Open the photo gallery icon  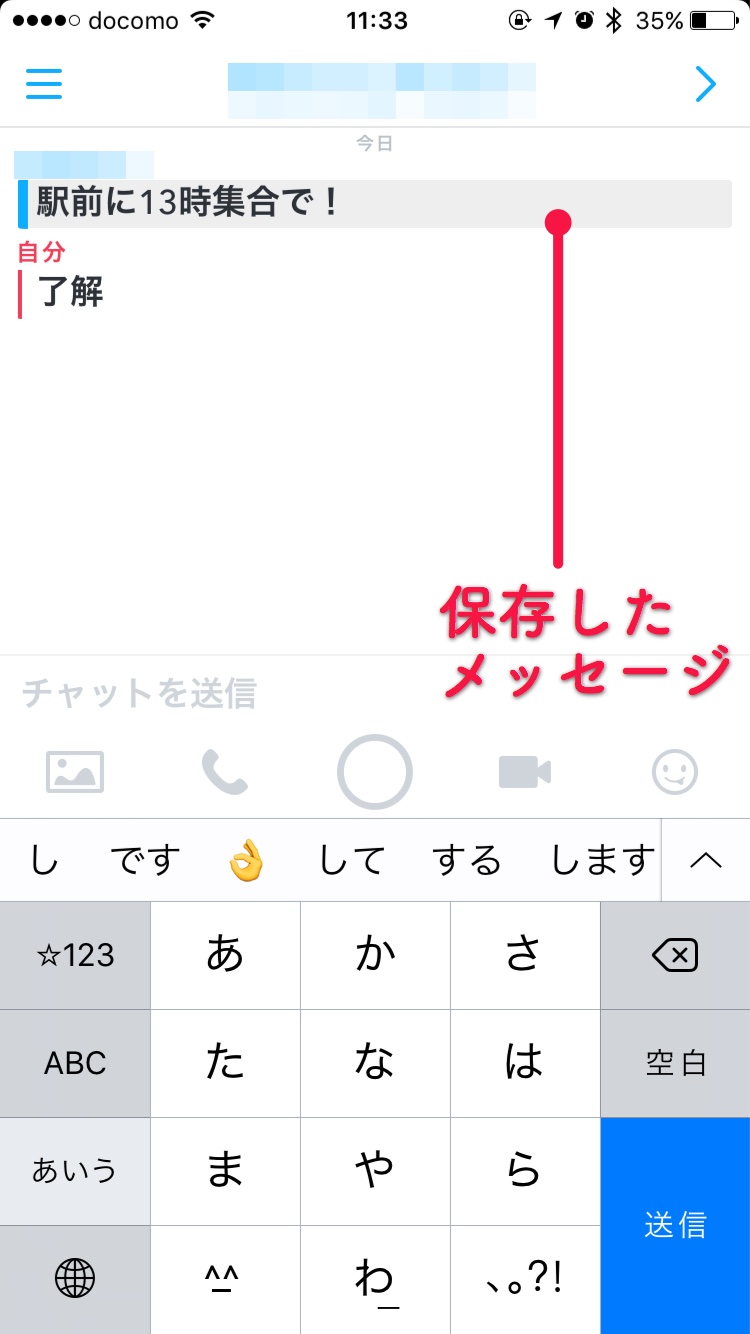(x=75, y=772)
